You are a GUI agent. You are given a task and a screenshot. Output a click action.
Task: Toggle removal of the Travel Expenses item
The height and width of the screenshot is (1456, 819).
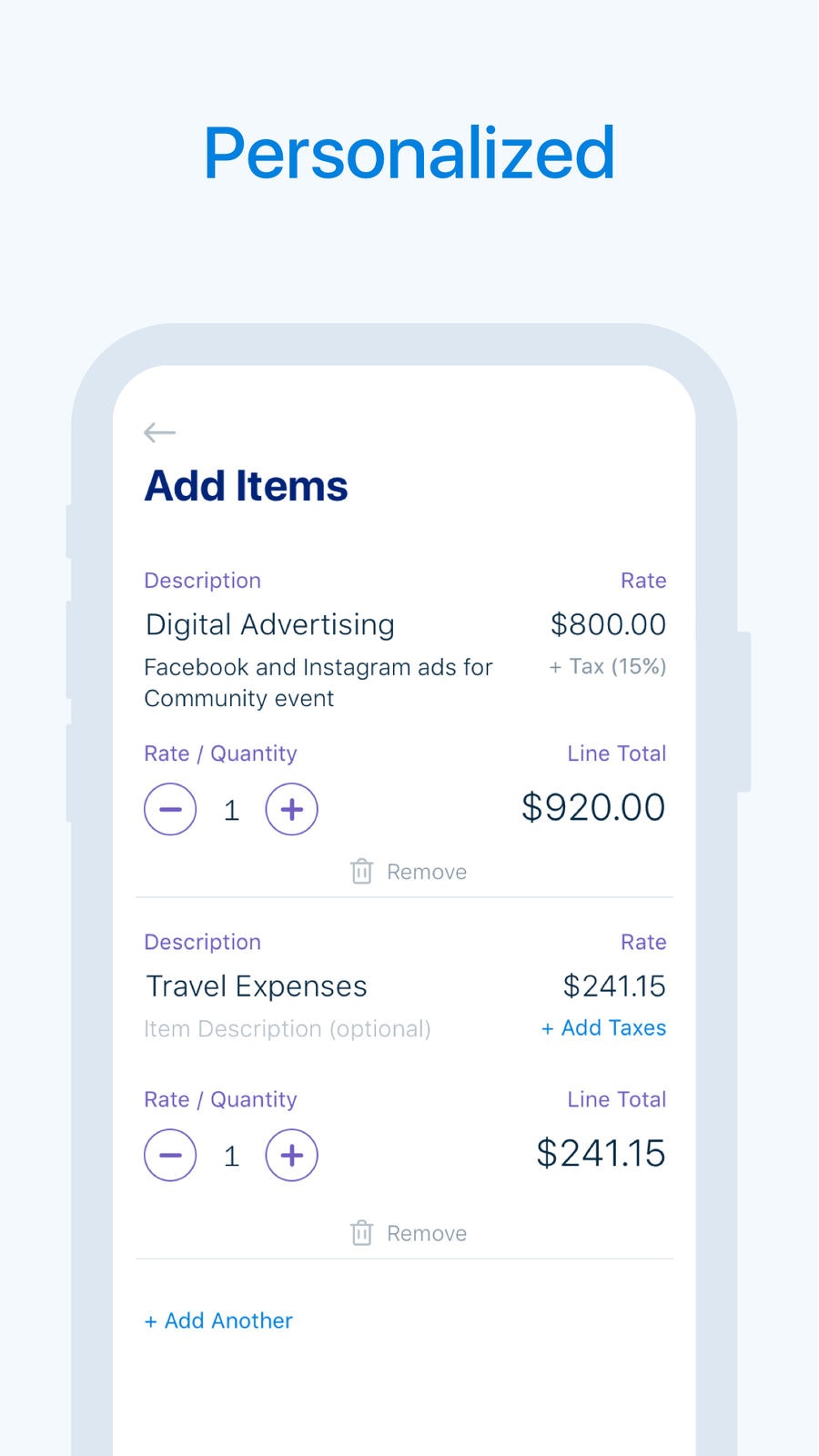407,1233
